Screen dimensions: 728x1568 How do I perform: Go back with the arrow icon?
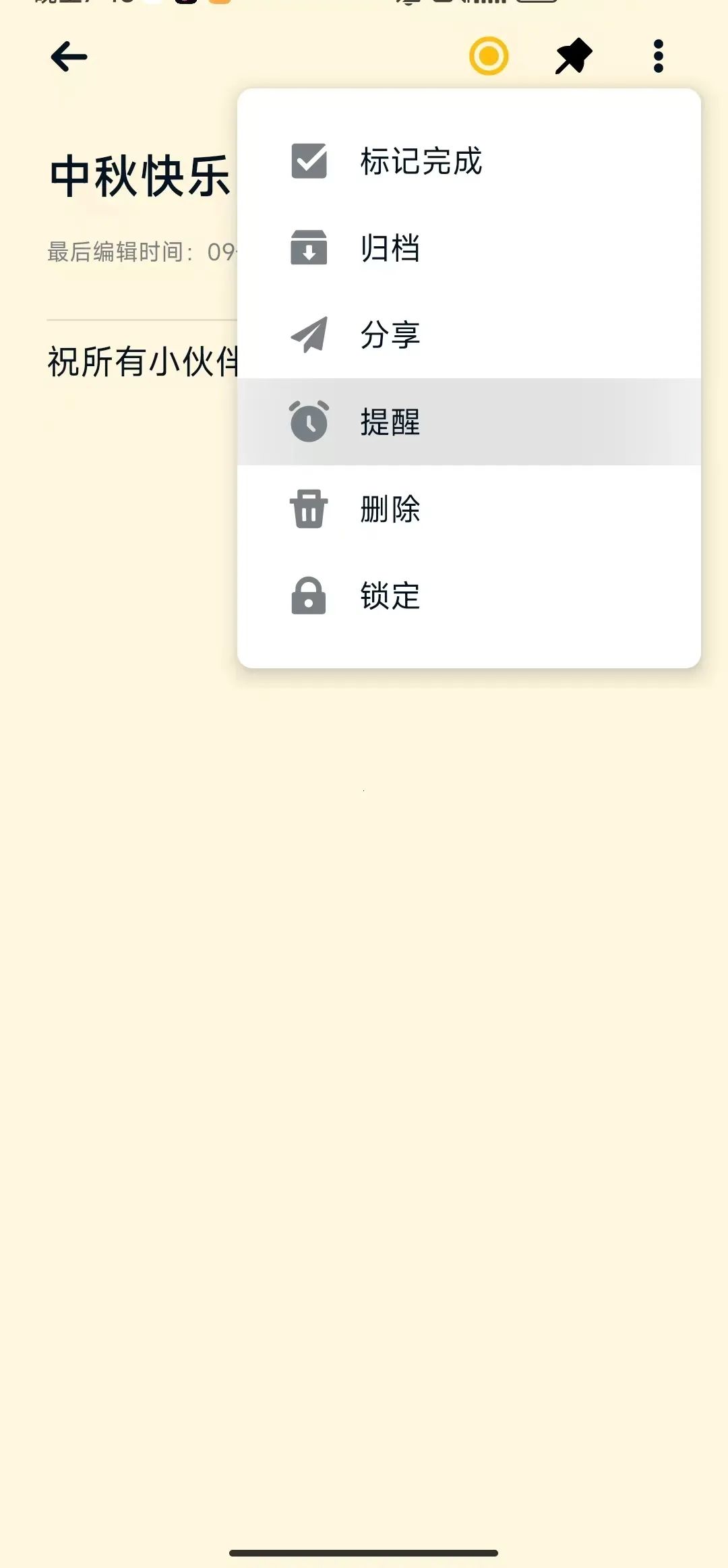point(69,57)
